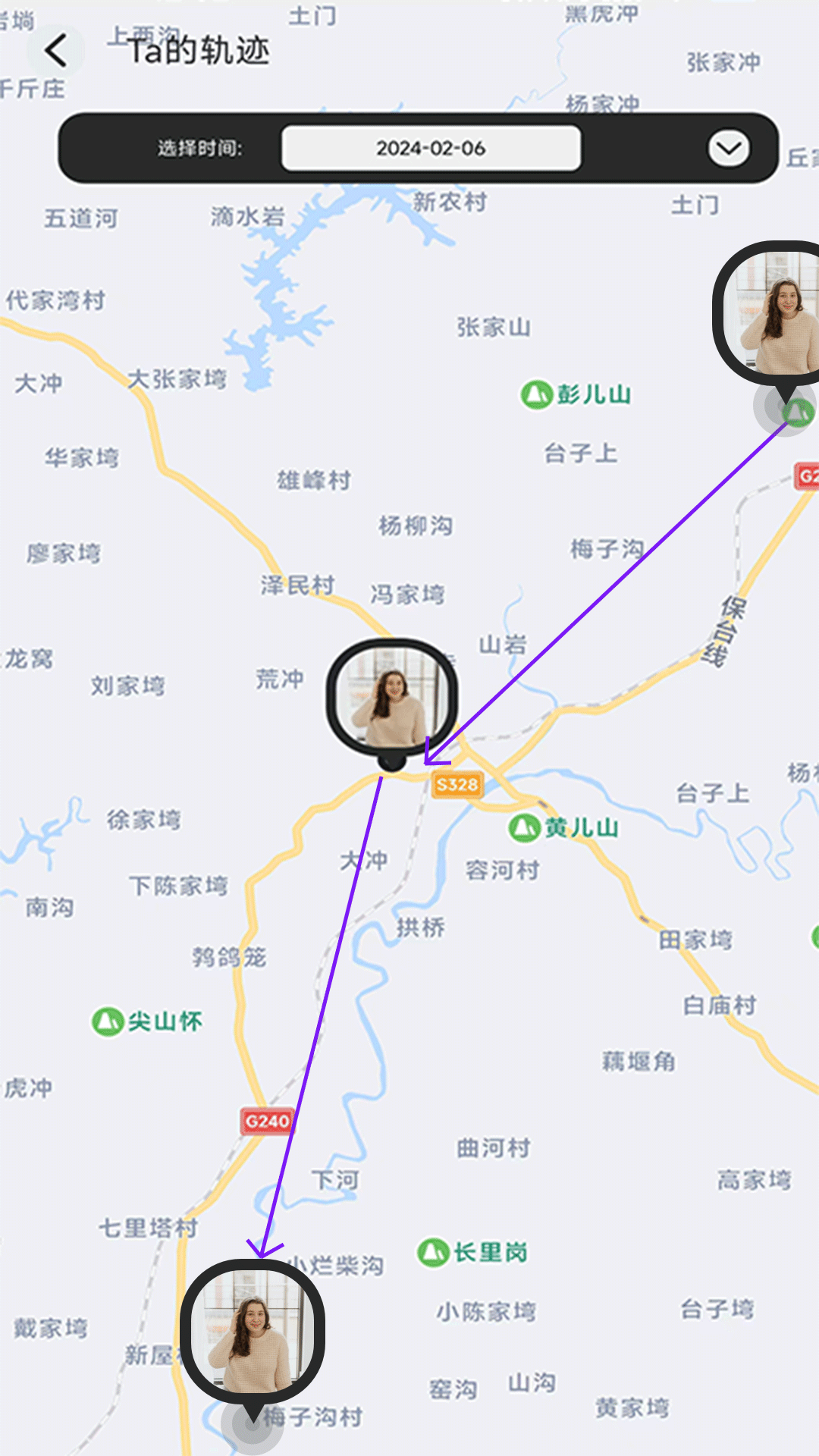Viewport: 819px width, 1456px height.
Task: Click the 尖山怀 mountain icon
Action: [107, 1021]
